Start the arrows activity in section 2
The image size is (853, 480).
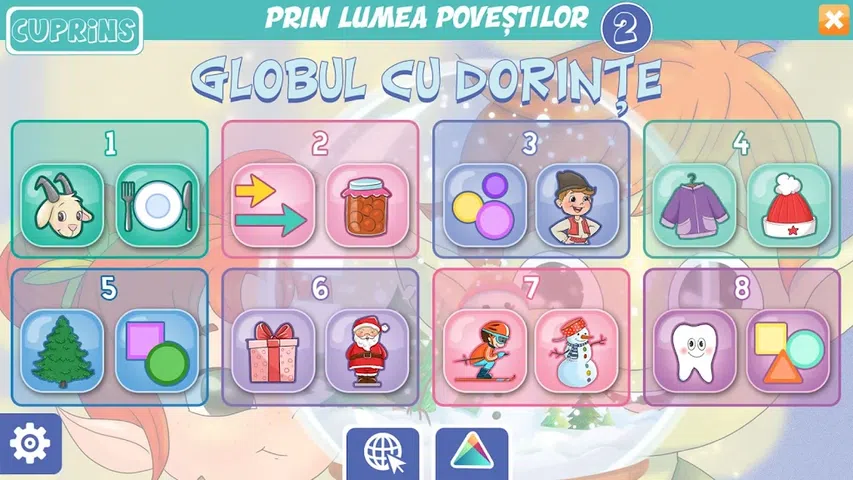click(272, 205)
